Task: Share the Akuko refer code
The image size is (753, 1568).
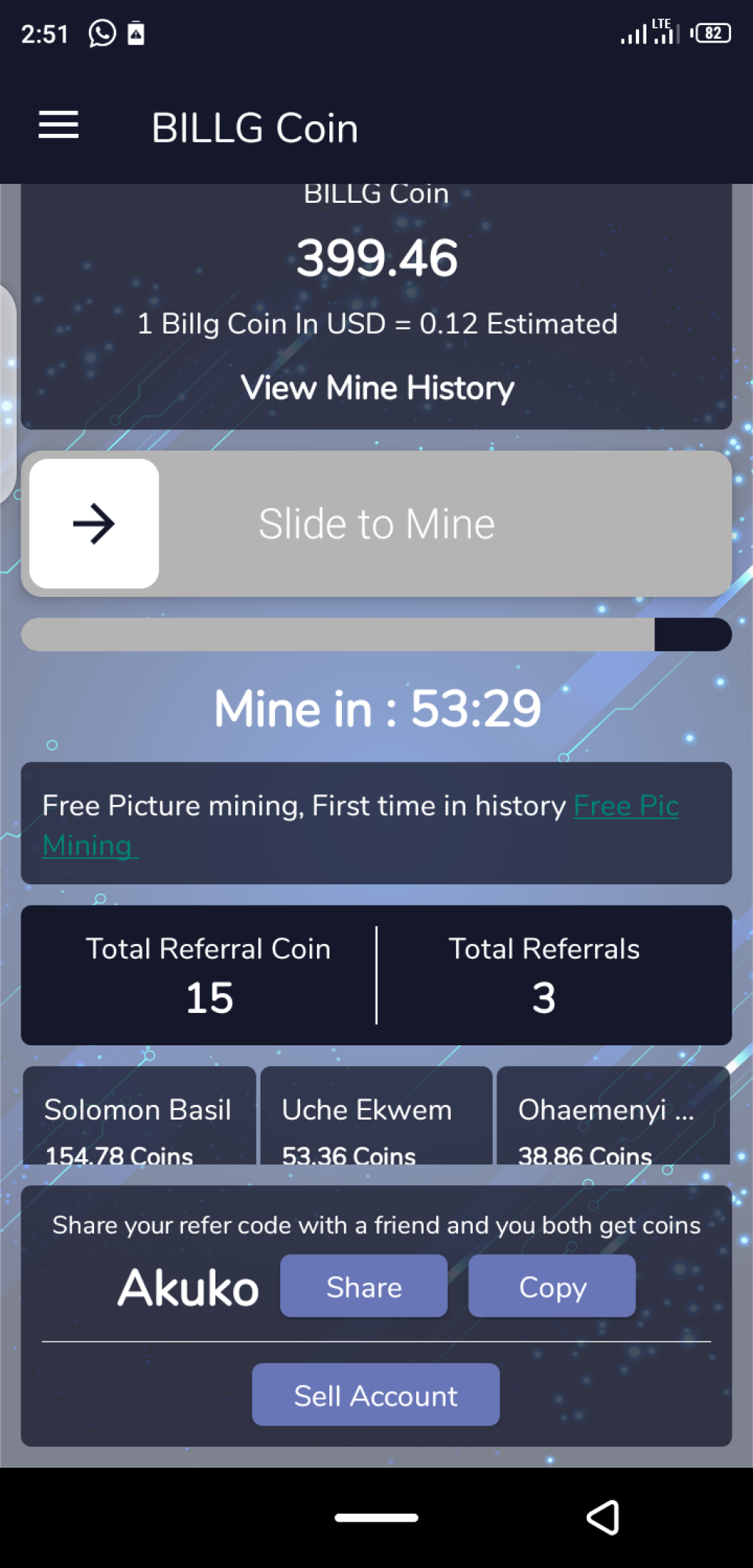Action: [x=364, y=1286]
